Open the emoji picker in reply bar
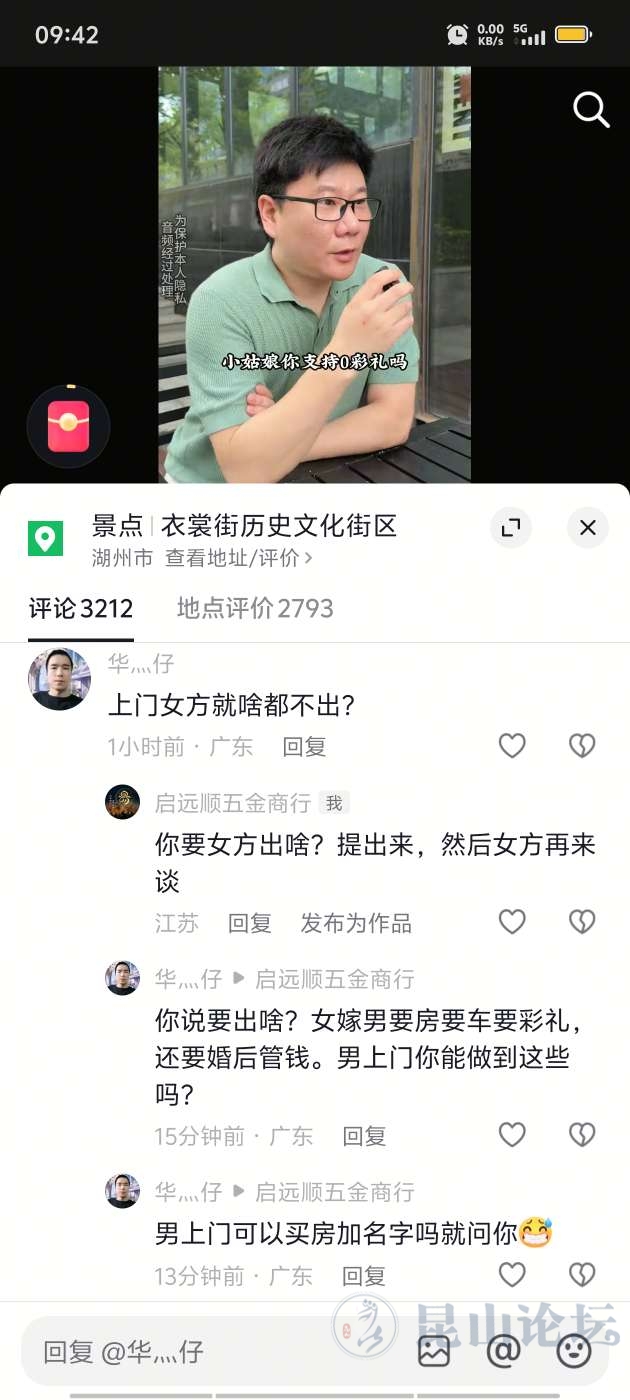630x1400 pixels. (573, 1352)
